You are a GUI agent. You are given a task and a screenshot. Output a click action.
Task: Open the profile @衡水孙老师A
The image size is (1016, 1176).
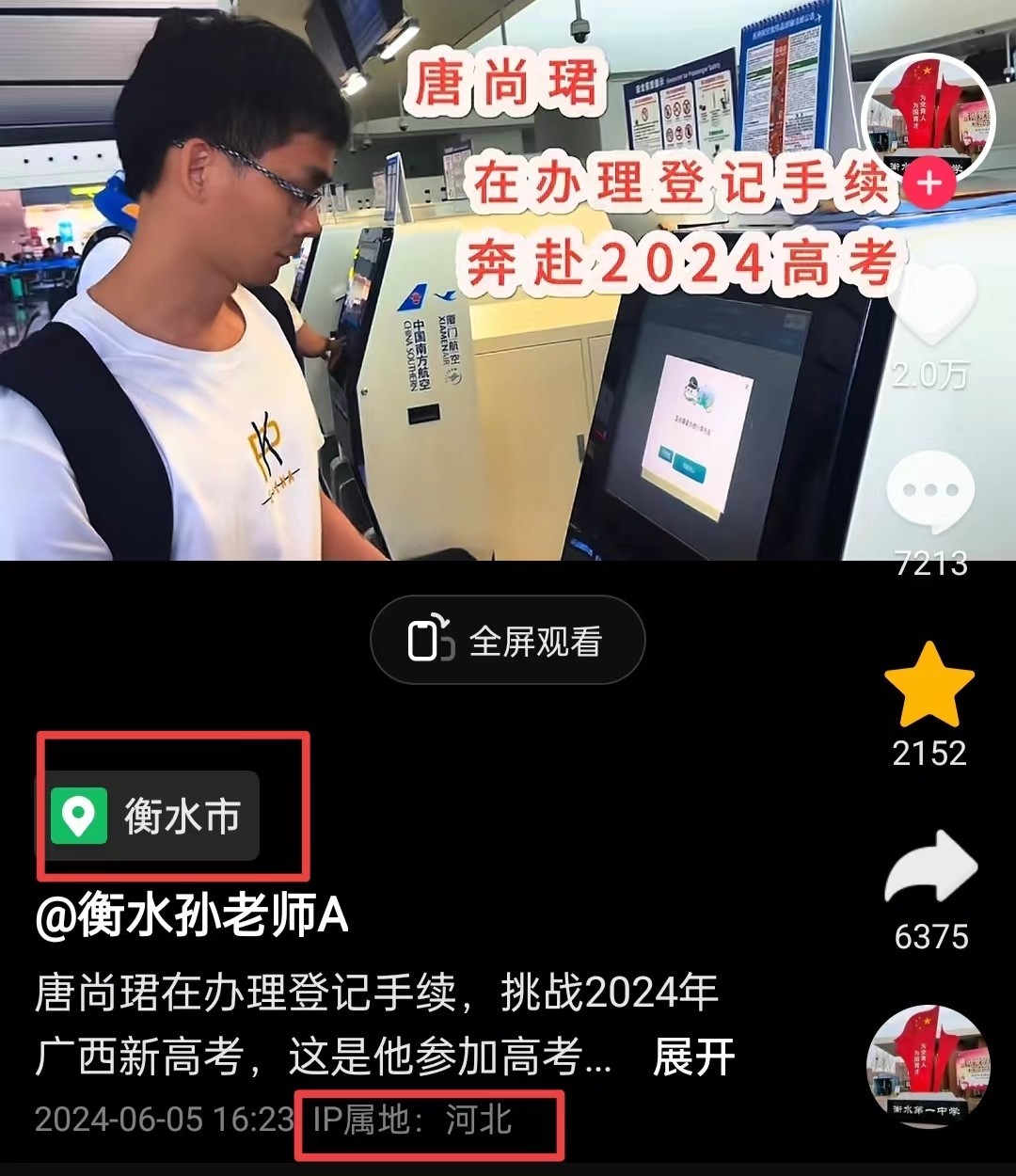[192, 915]
